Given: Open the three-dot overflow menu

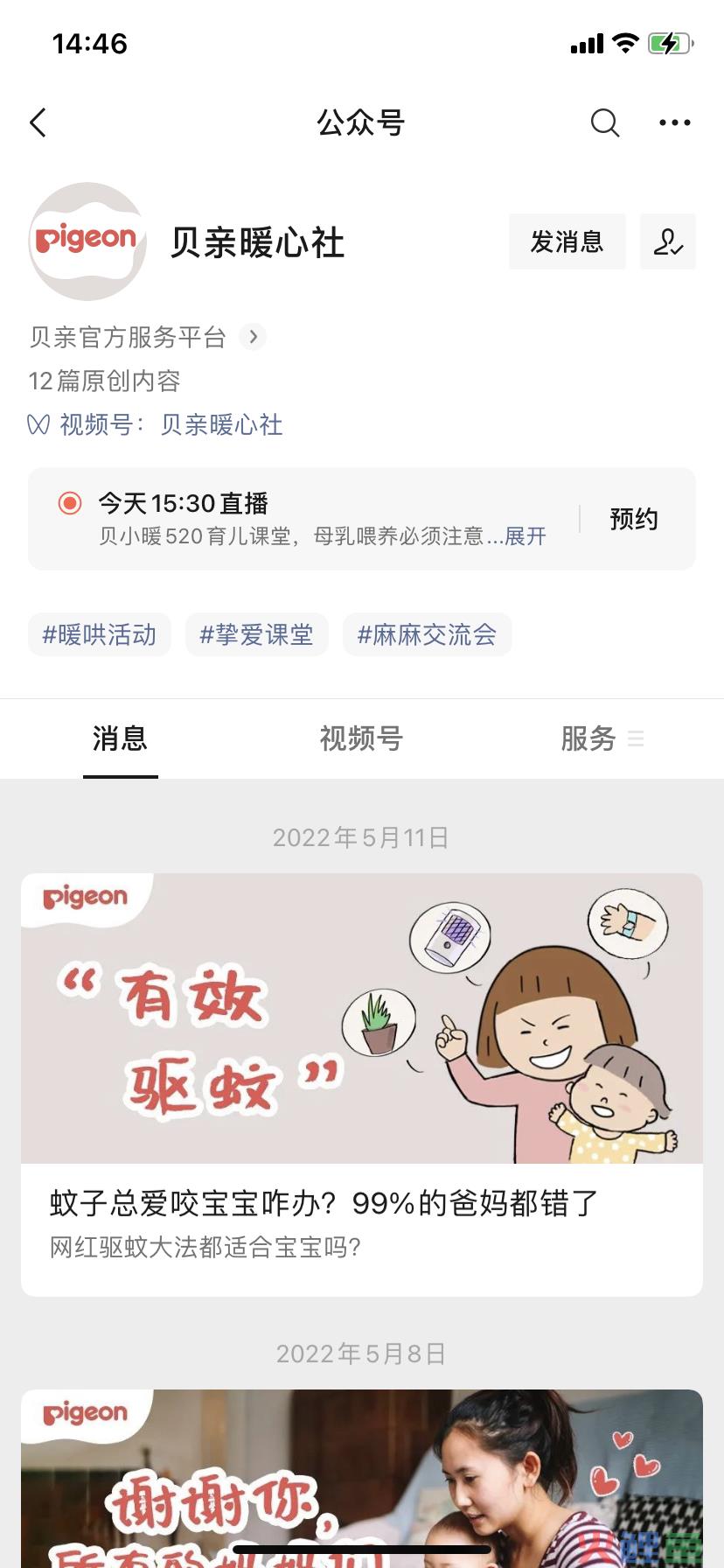Looking at the screenshot, I should [674, 123].
